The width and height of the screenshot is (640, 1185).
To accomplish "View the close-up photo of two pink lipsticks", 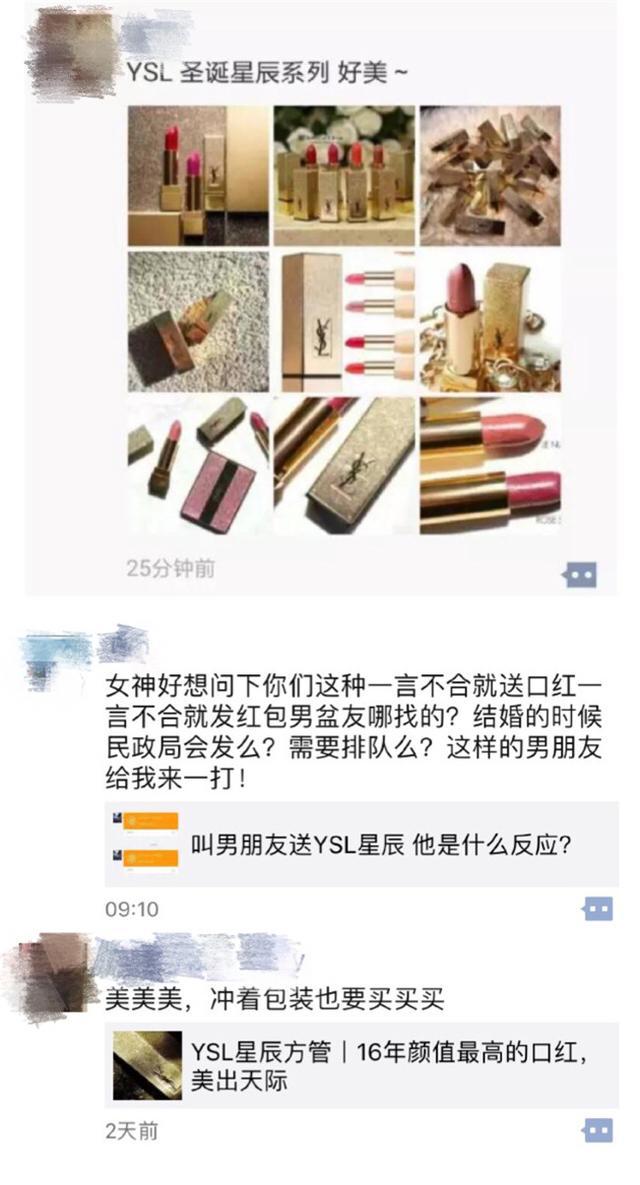I will click(x=490, y=466).
